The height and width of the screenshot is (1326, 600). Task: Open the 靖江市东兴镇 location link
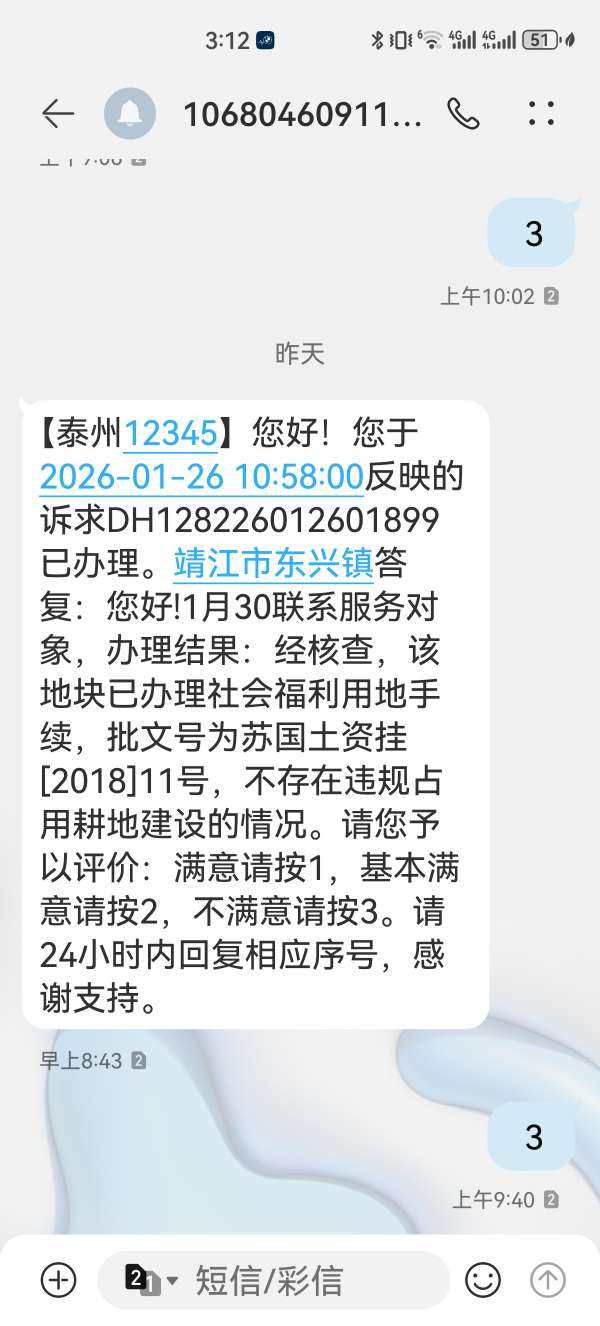[x=273, y=564]
